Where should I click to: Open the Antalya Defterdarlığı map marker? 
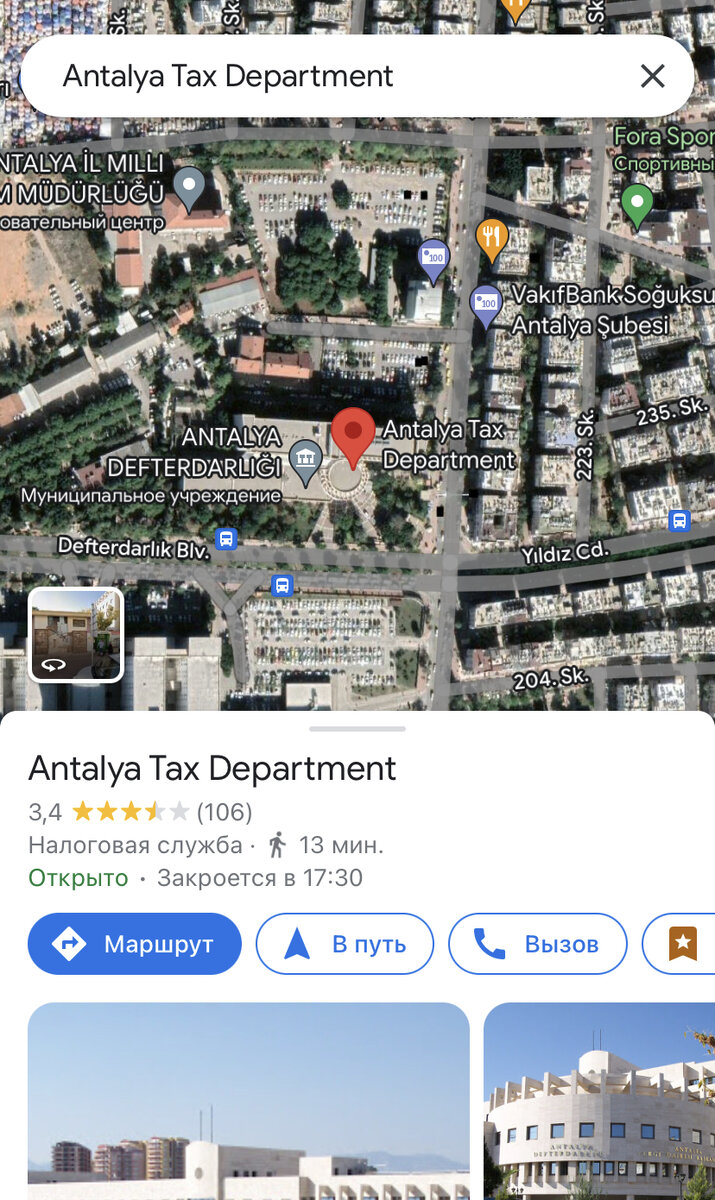305,458
